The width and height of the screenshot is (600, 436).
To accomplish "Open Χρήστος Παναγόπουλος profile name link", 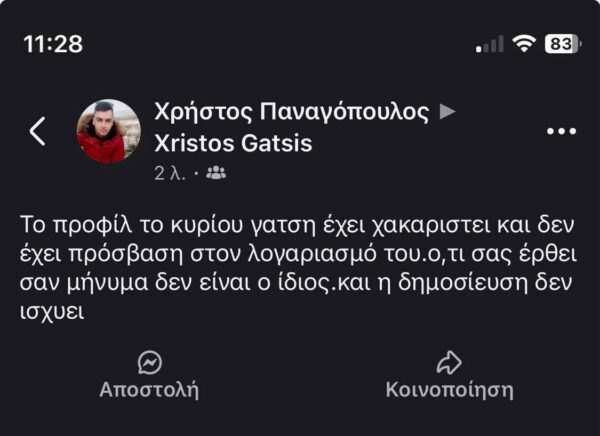I will [292, 111].
